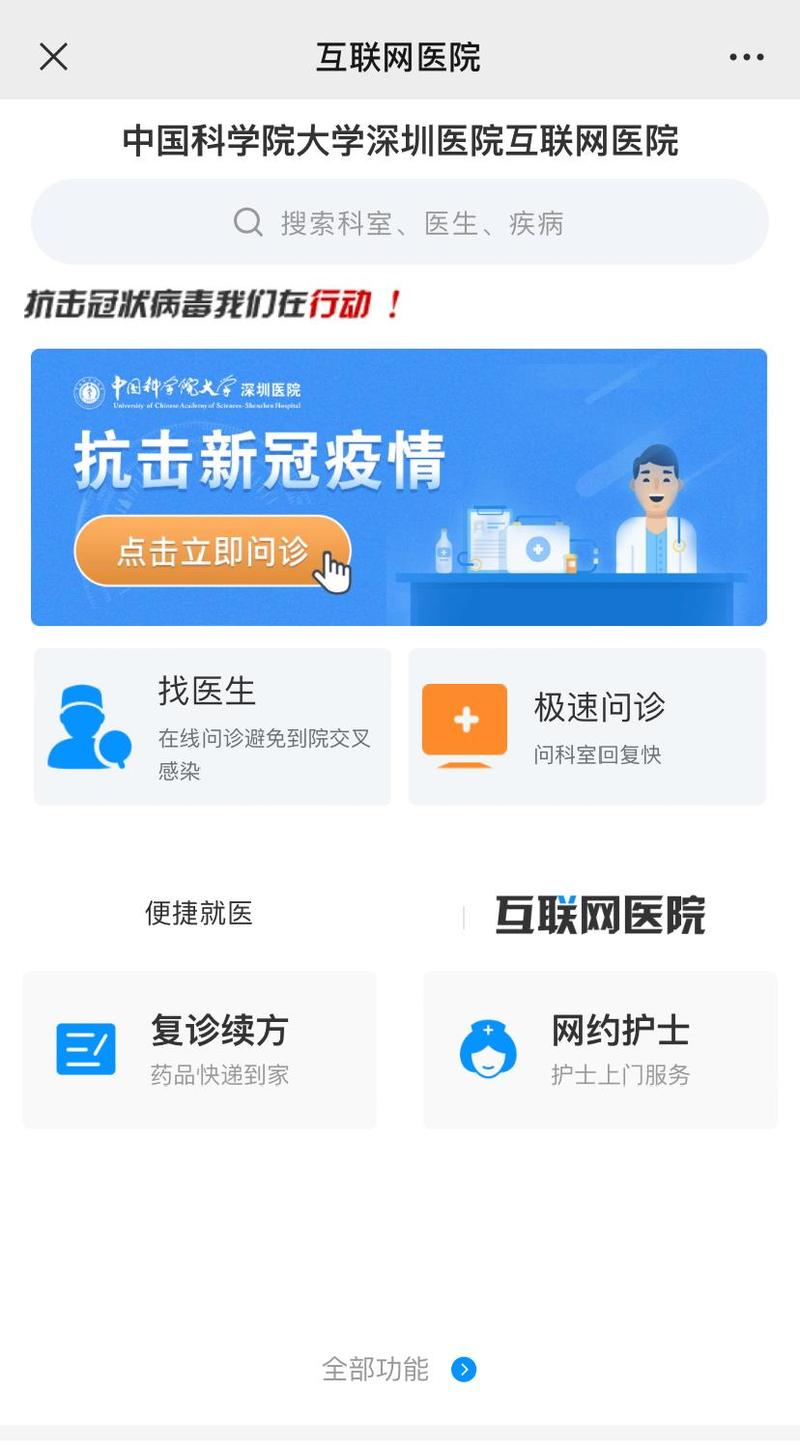The width and height of the screenshot is (800, 1448).
Task: Open the 找医生 card
Action: 212,727
